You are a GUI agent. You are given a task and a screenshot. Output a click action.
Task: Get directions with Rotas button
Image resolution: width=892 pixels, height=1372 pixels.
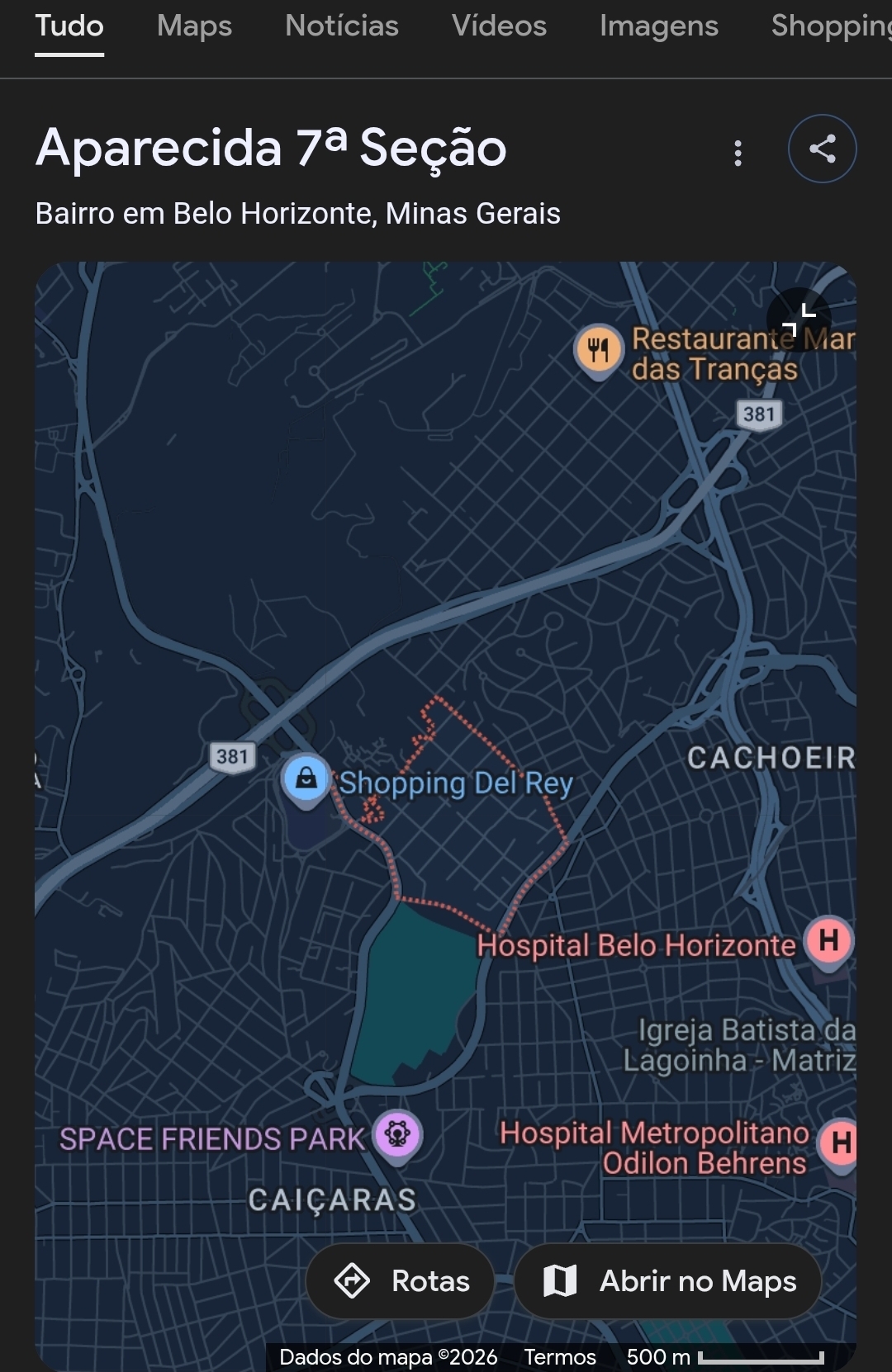pyautogui.click(x=401, y=1281)
